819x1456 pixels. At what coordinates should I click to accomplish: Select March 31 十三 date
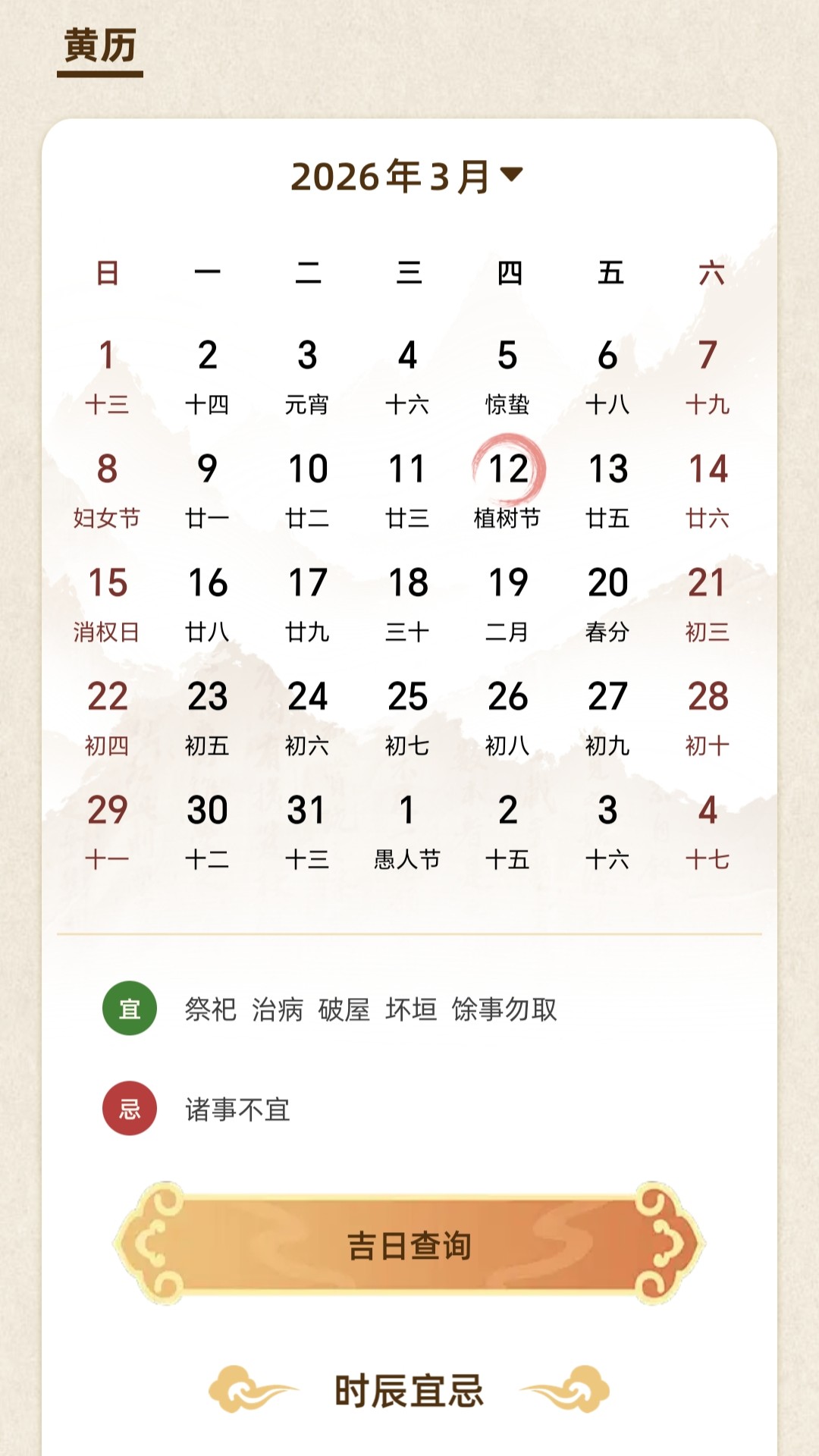point(307,830)
